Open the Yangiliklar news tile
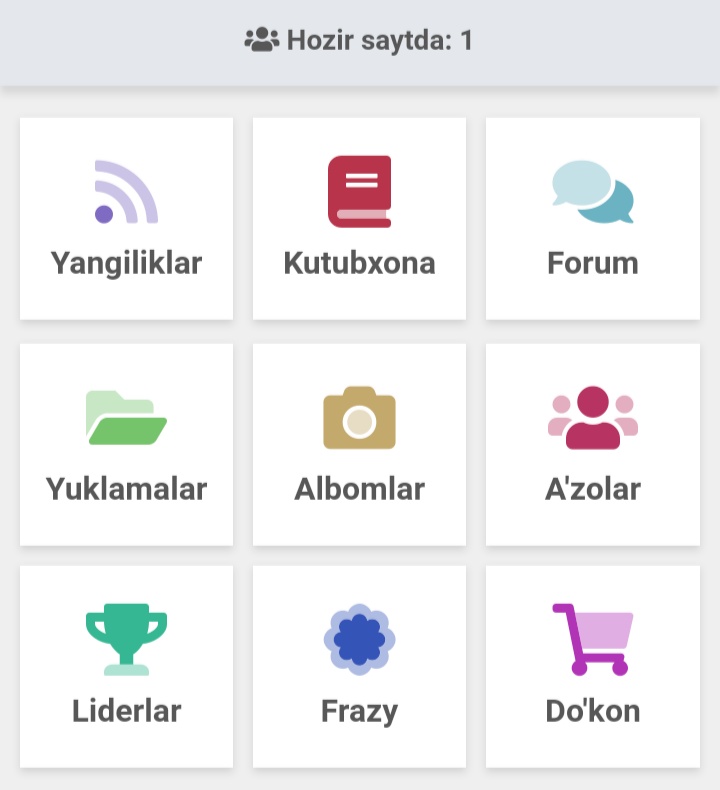Viewport: 720px width, 790px height. click(x=126, y=219)
